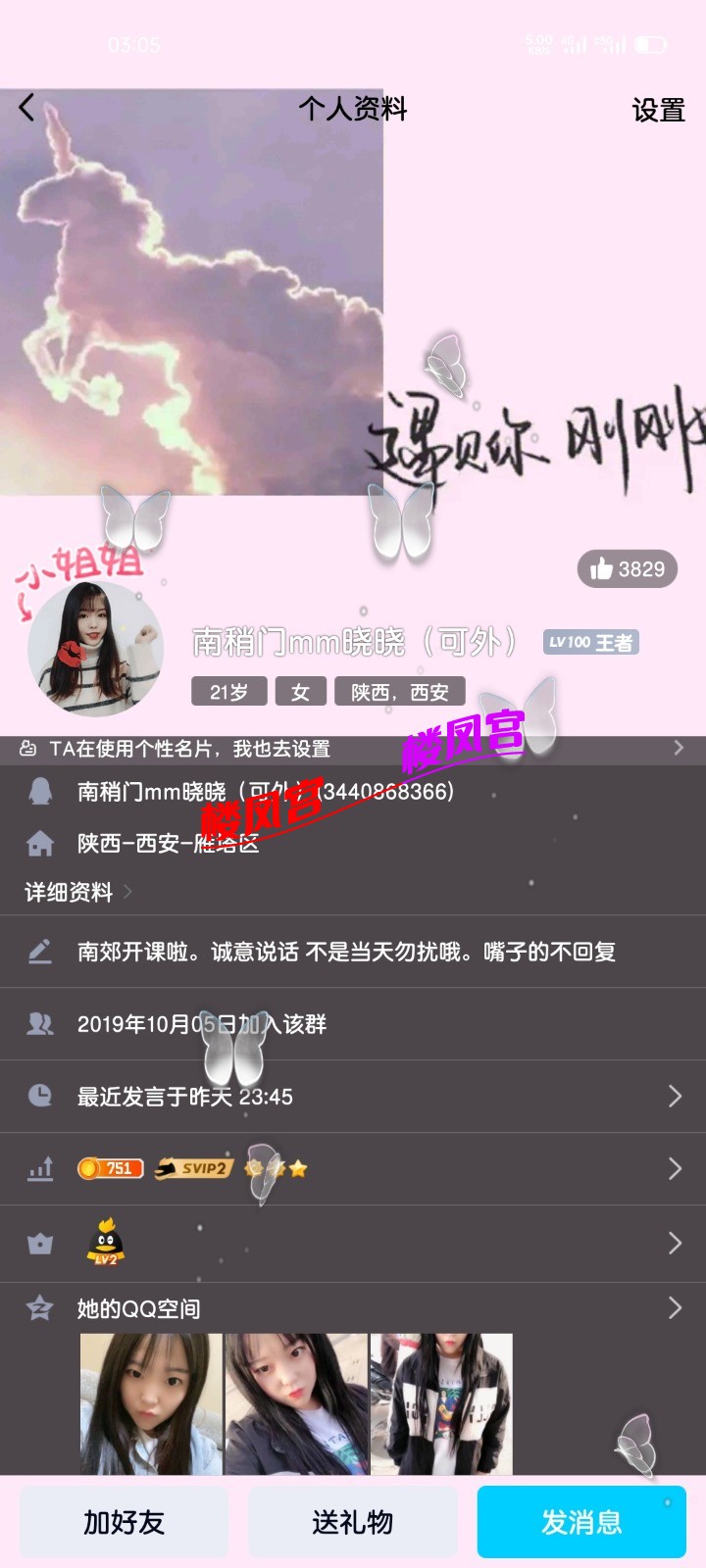The image size is (706, 1568).
Task: View the first QQ空间 photo
Action: tap(151, 1403)
